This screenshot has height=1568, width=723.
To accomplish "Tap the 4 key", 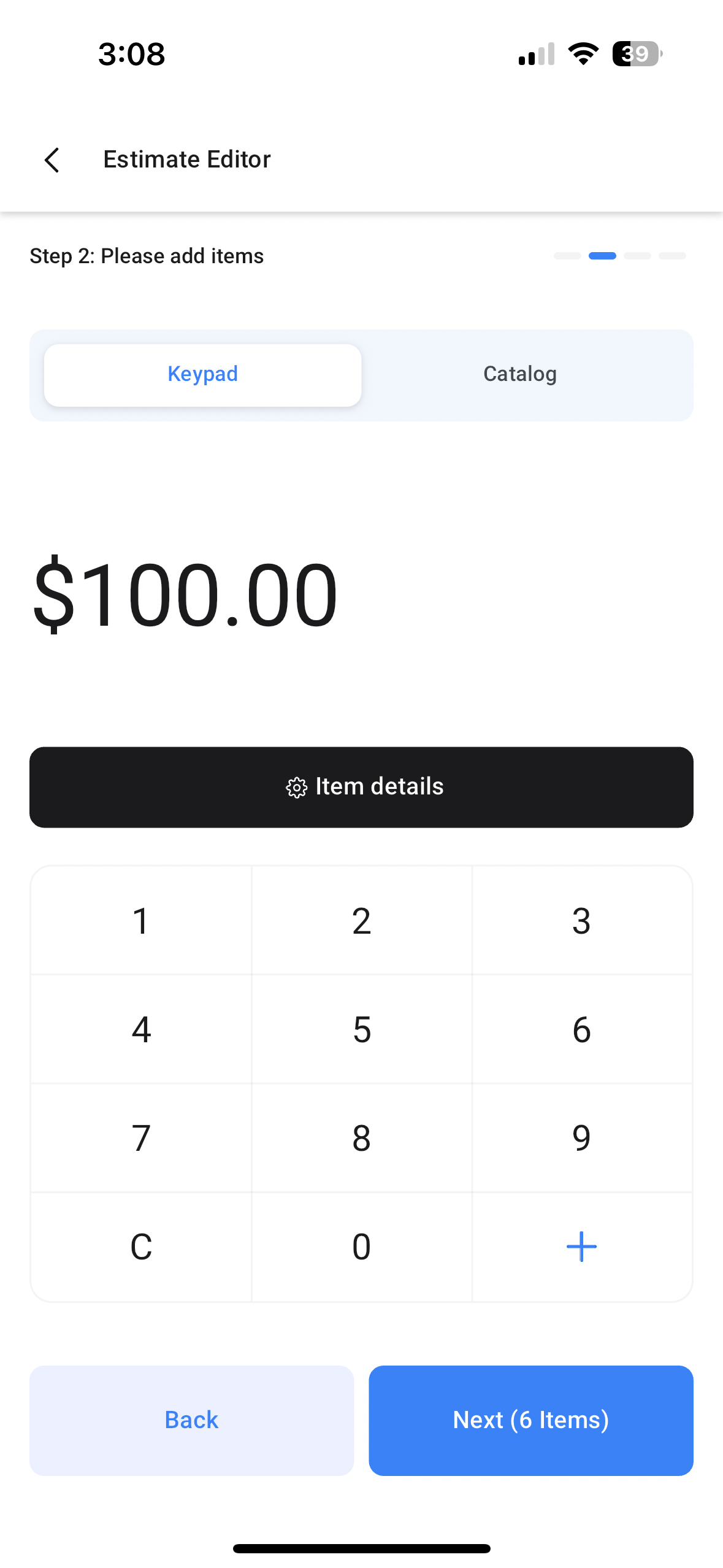I will (x=141, y=1029).
